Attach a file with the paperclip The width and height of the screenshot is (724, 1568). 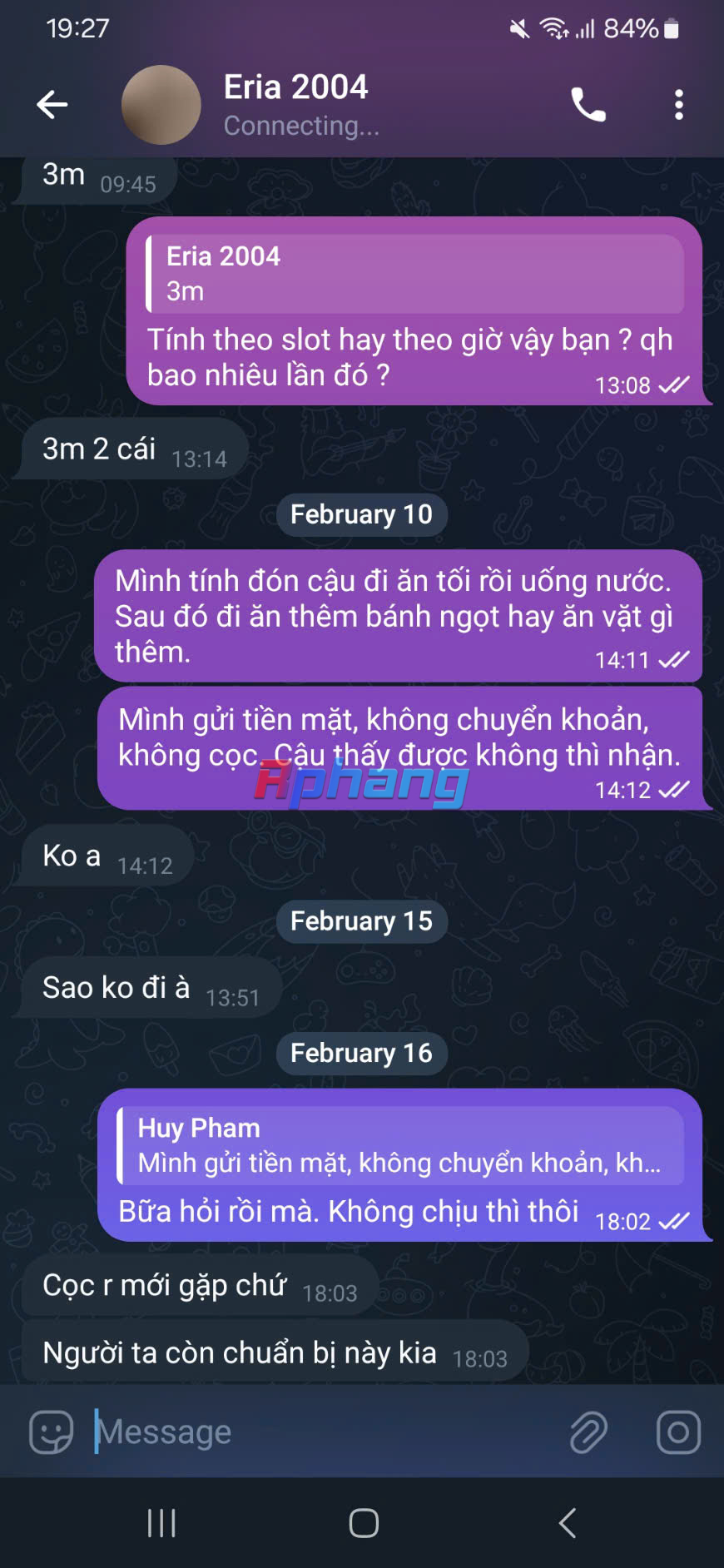588,1432
